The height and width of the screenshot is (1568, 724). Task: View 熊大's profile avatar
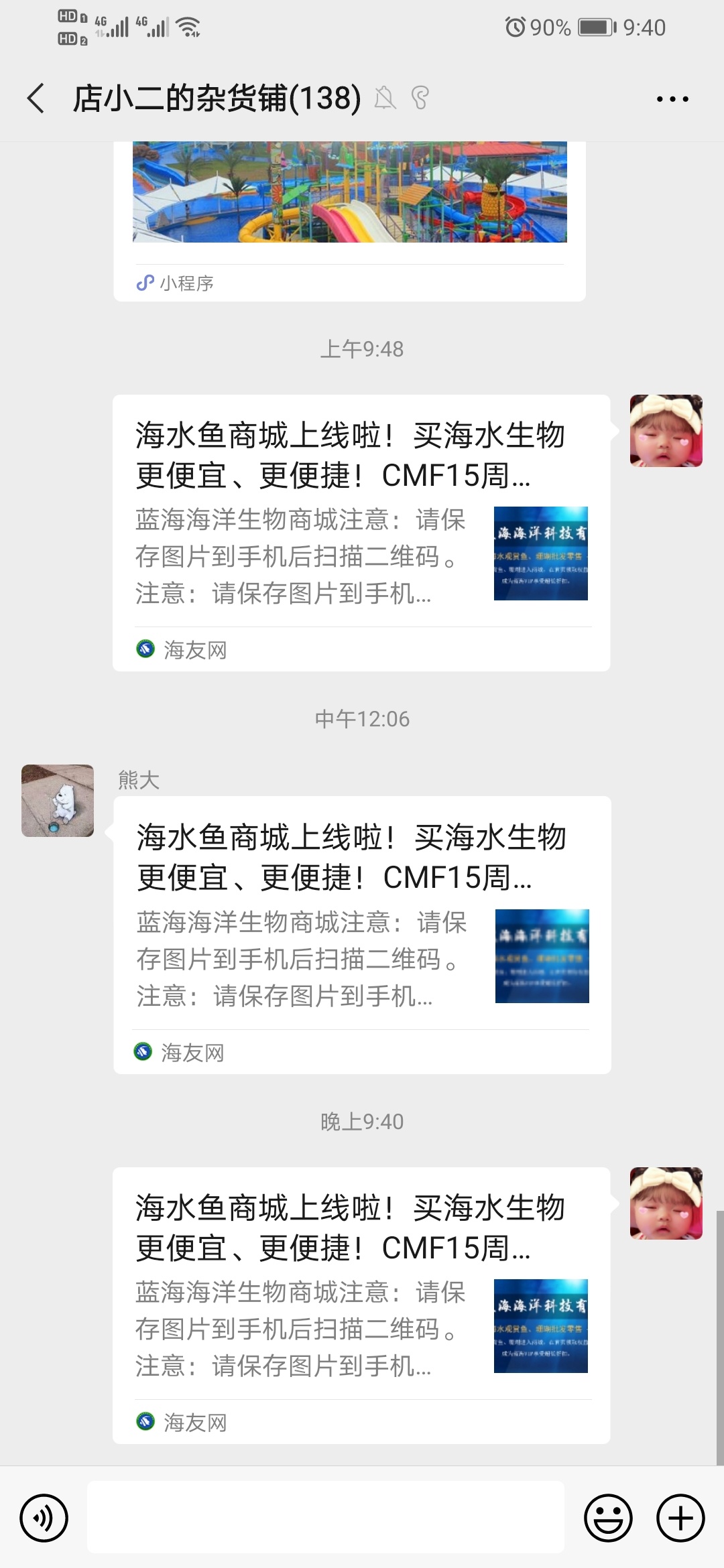click(58, 801)
